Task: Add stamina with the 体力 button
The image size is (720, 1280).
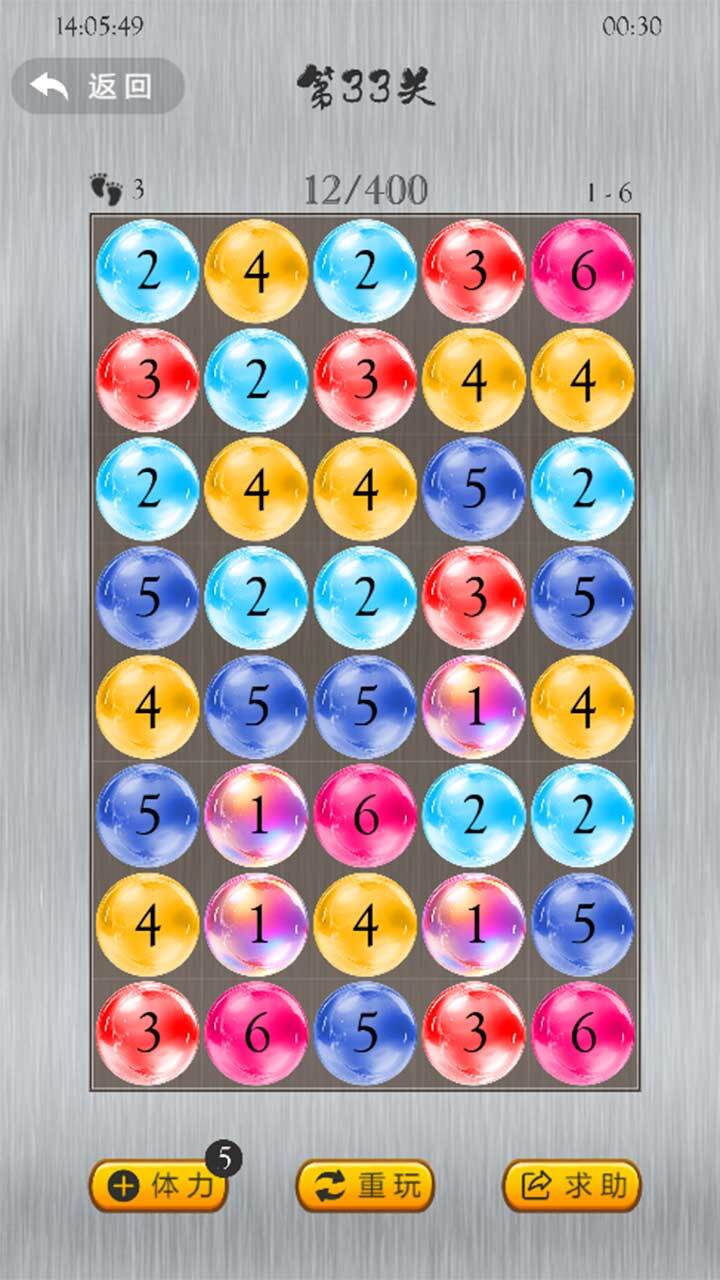Action: (x=158, y=1186)
